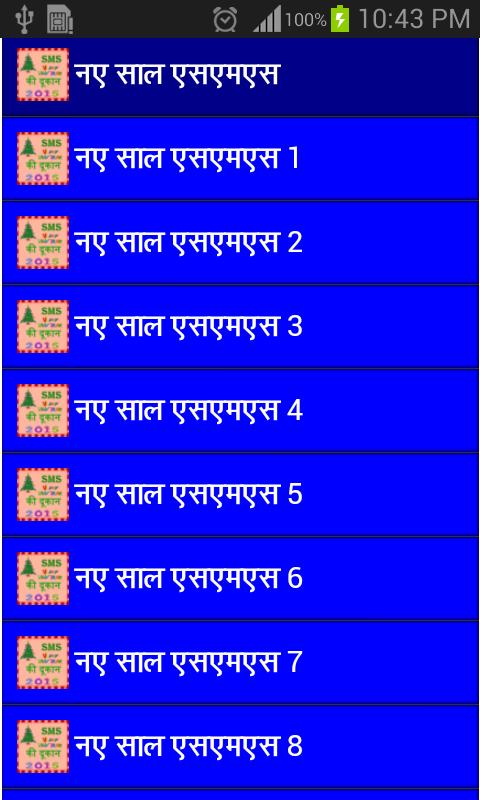Select नए साल एसएमएस 6
The width and height of the screenshot is (480, 800).
(x=240, y=579)
